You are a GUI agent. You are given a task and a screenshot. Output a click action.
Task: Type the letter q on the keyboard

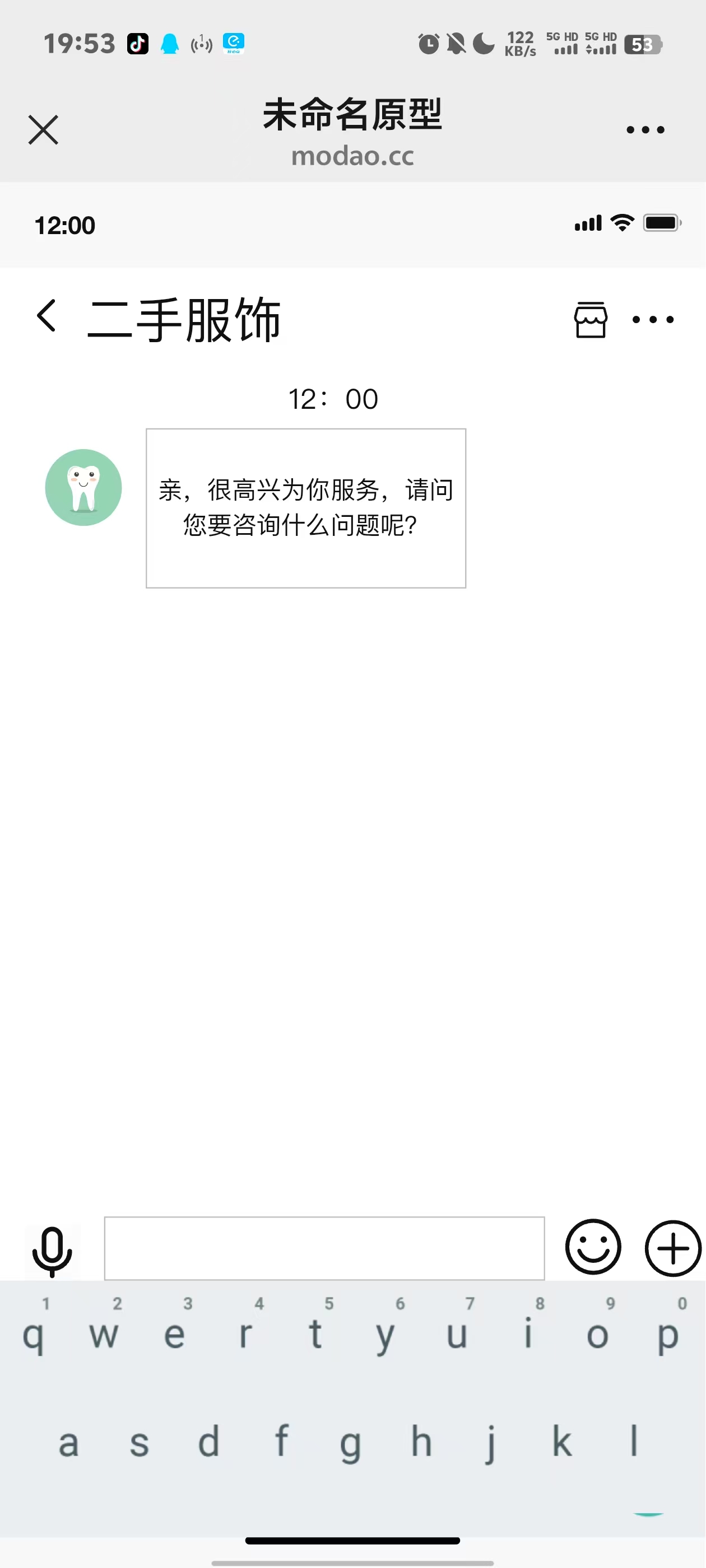tap(34, 1336)
